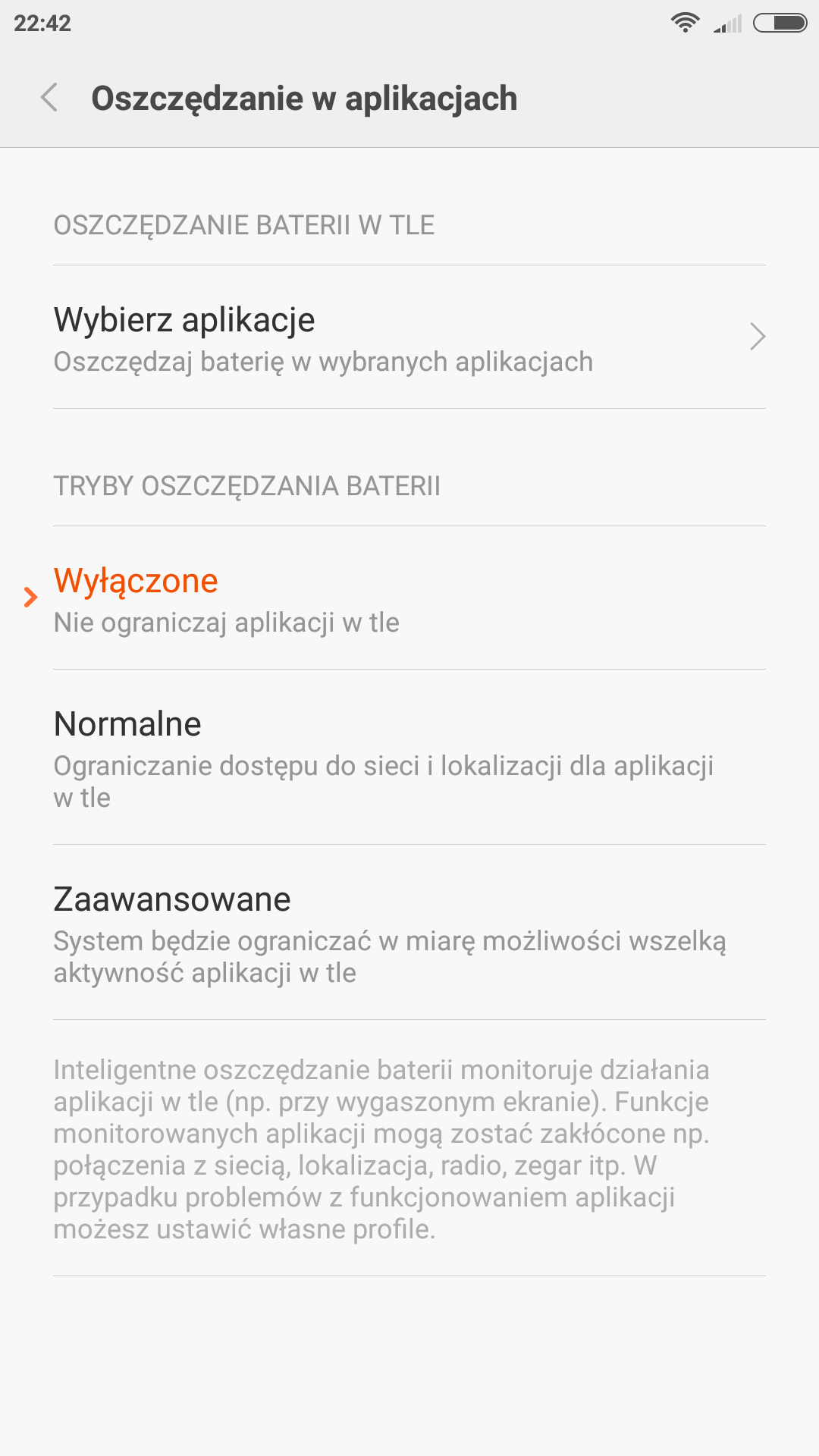Open Wybierz aplikacje settings row

click(x=409, y=337)
